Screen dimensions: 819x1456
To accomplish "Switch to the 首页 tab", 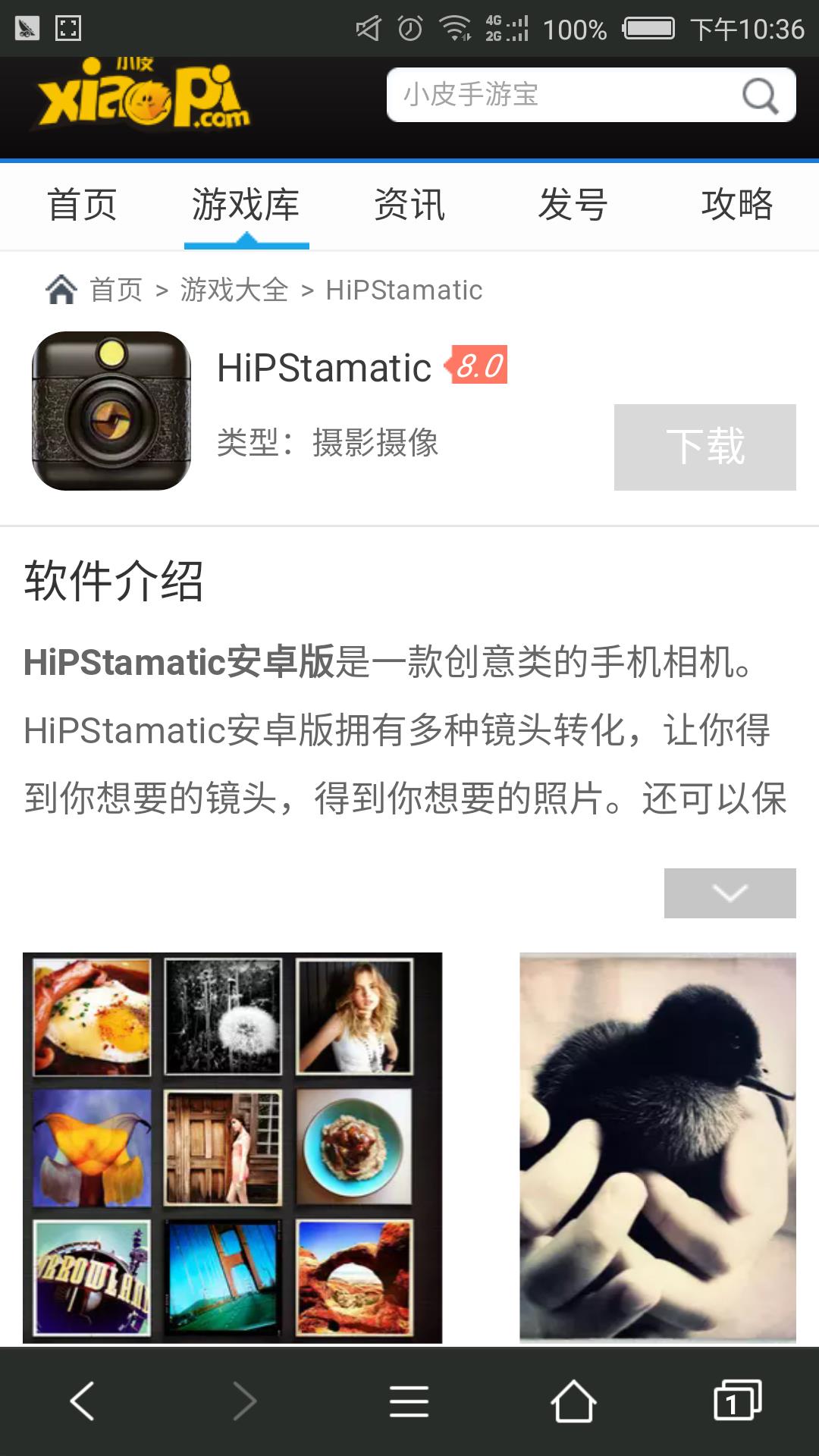I will 82,205.
